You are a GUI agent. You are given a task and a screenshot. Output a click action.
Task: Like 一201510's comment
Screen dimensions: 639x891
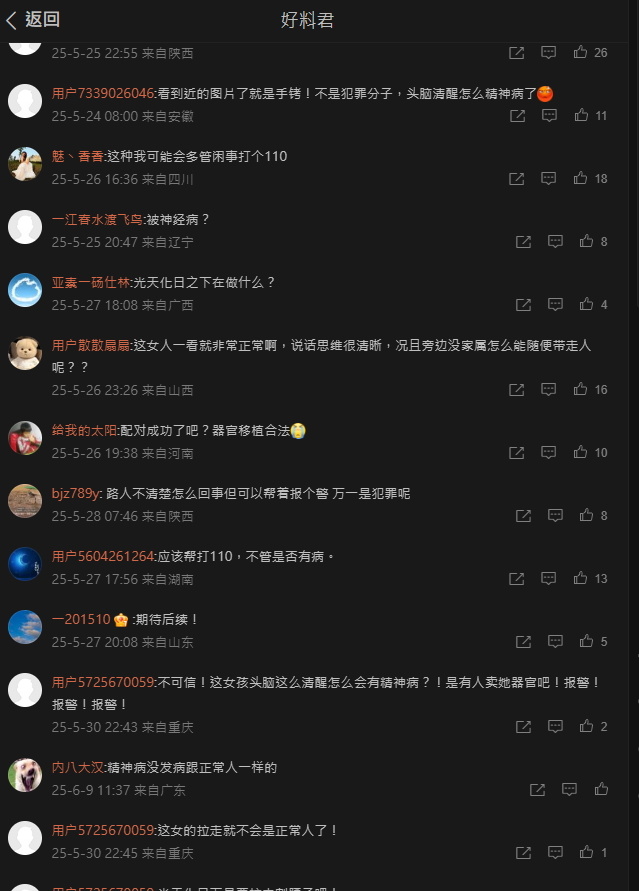click(587, 642)
